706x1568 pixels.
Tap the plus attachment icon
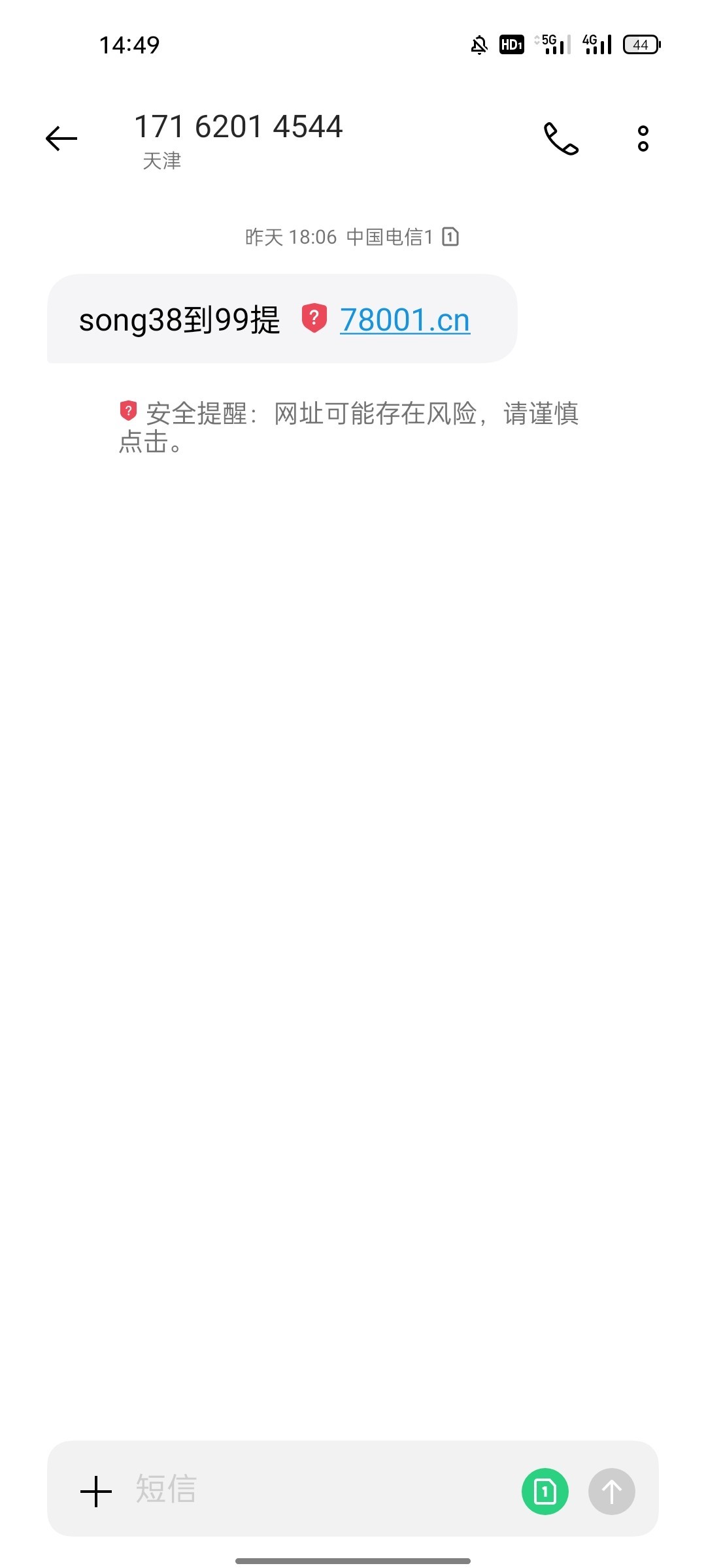click(x=96, y=1492)
